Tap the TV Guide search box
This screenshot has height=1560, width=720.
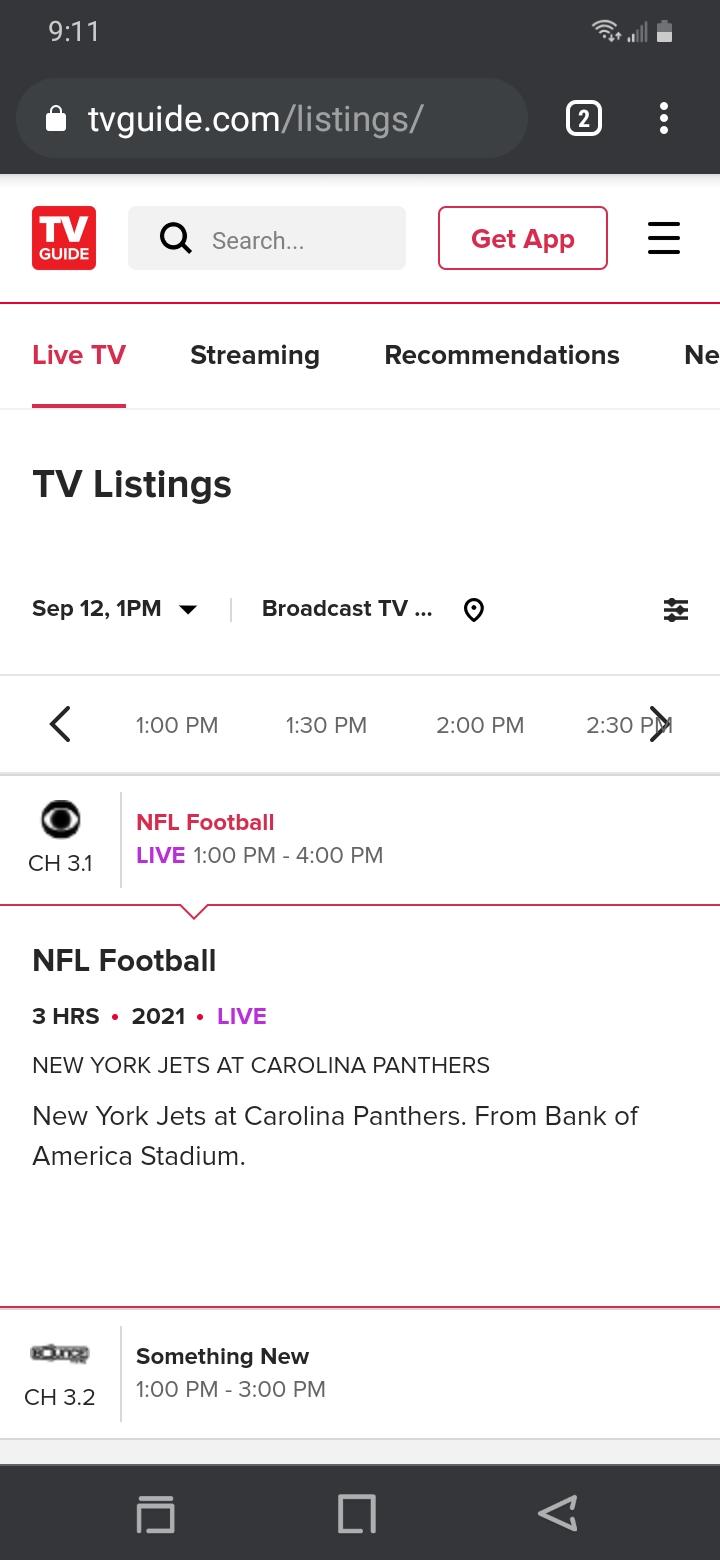(x=267, y=238)
